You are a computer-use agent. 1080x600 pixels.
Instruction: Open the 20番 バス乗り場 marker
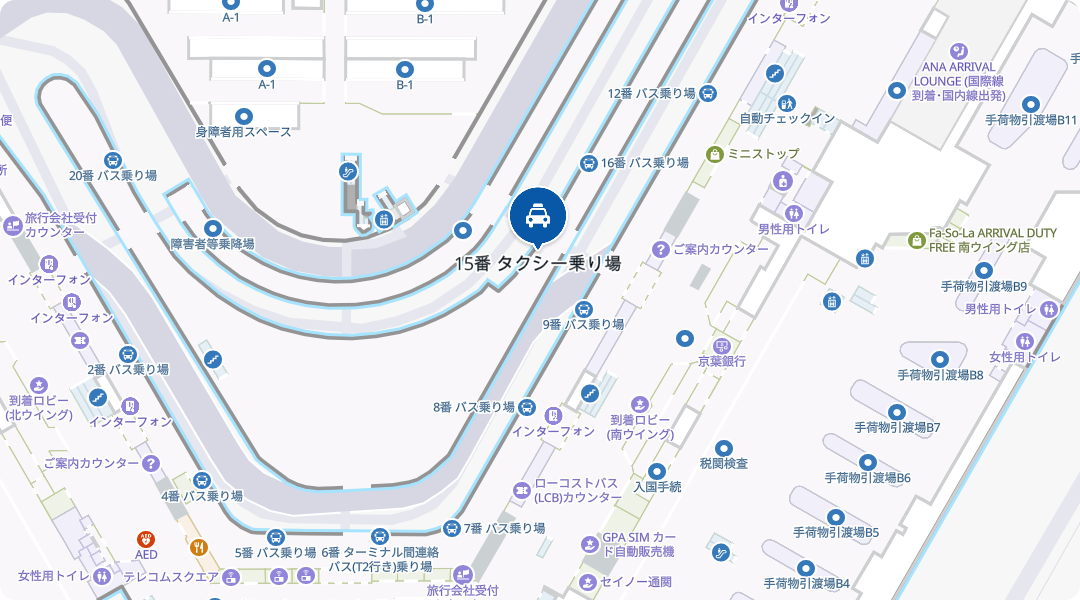tap(113, 160)
